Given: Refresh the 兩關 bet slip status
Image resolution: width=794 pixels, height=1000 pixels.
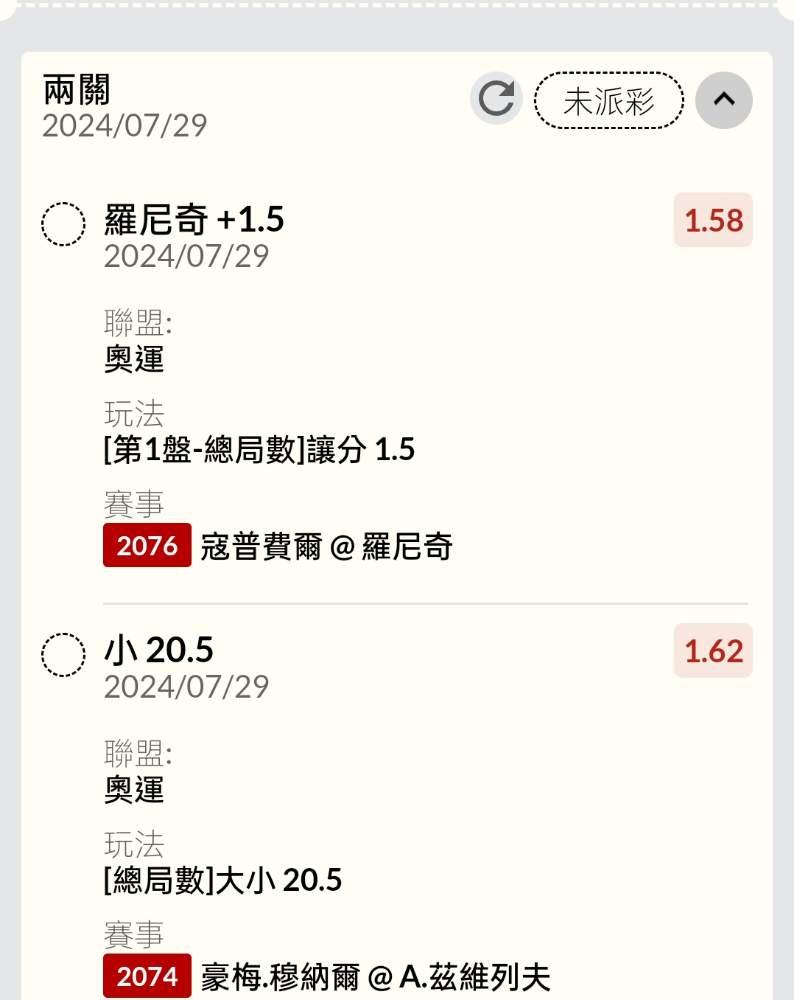Looking at the screenshot, I should (496, 100).
